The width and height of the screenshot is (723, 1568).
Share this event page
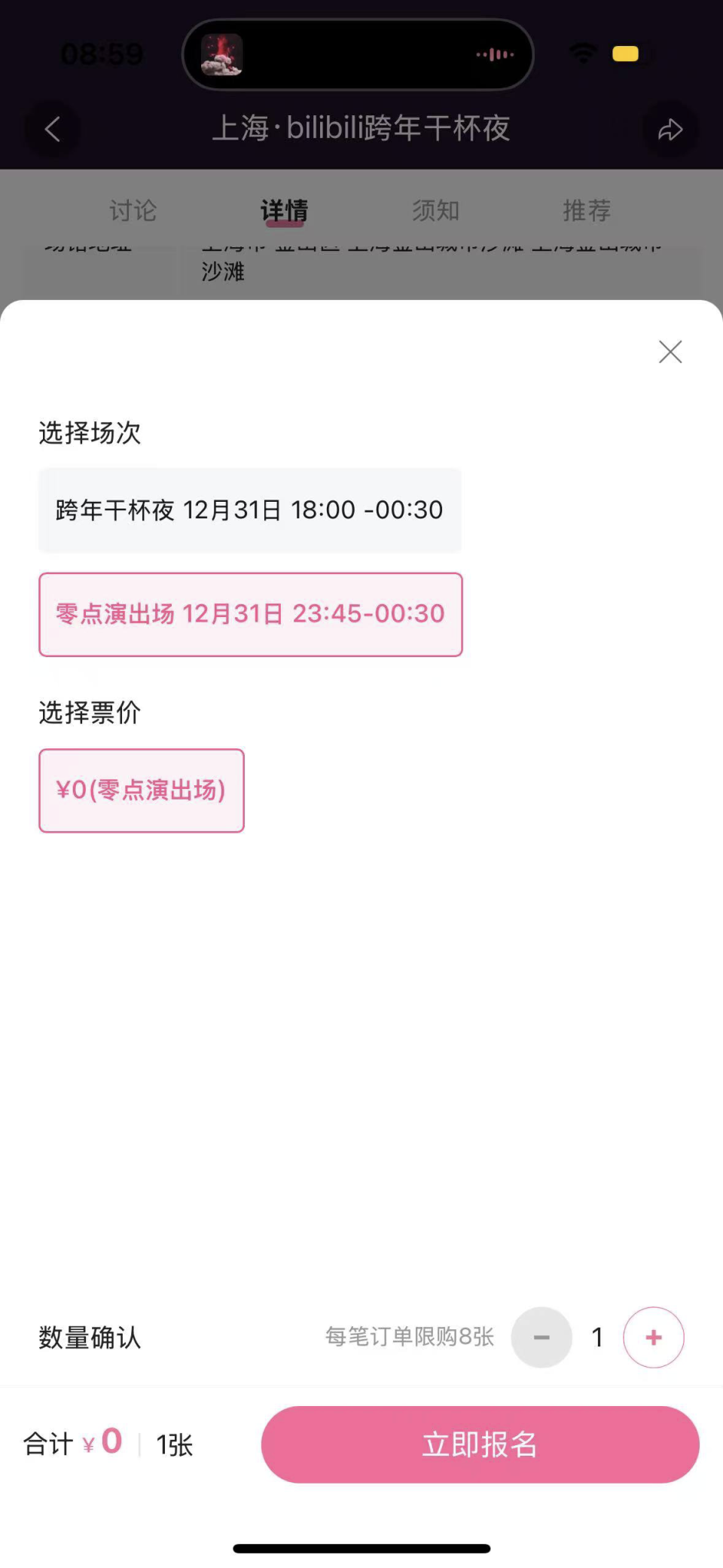point(670,130)
